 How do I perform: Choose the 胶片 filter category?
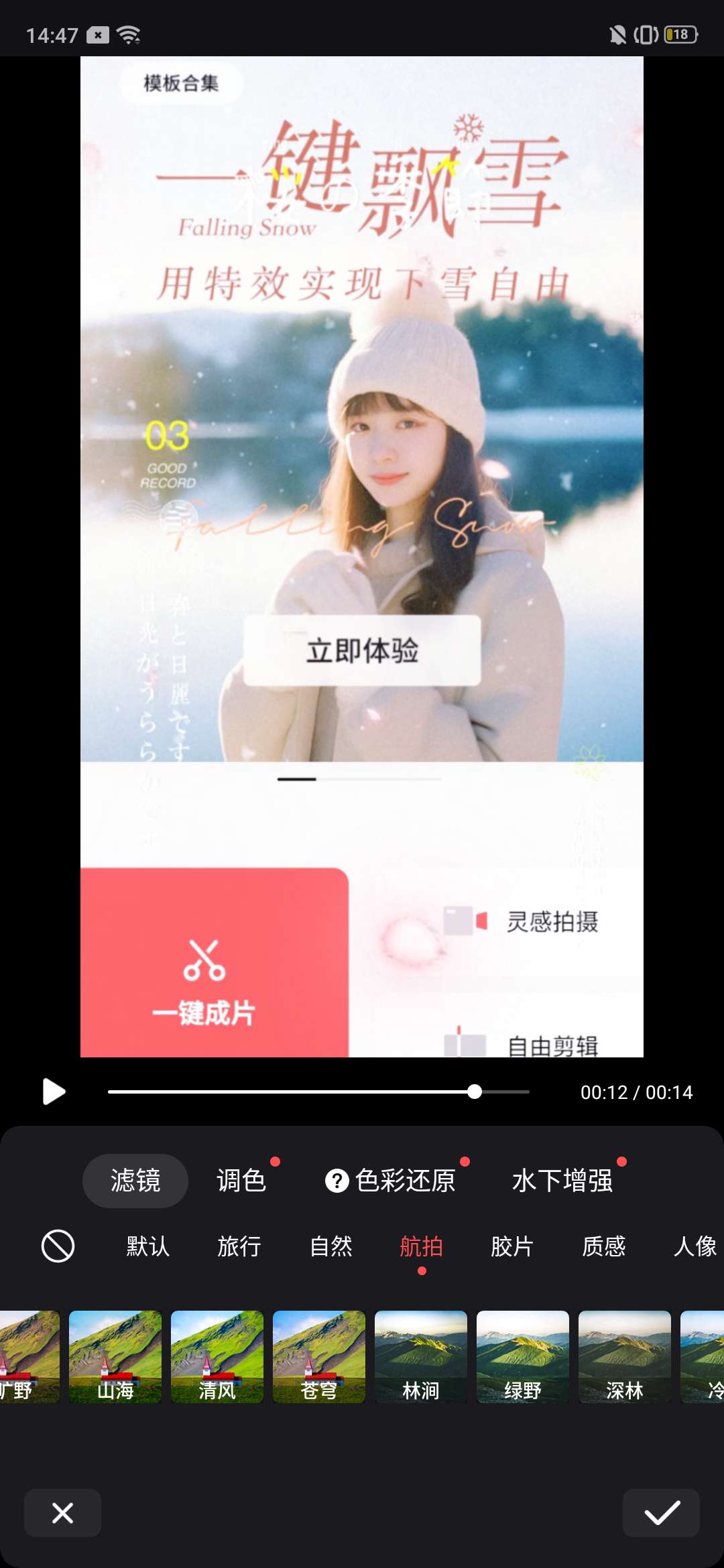[512, 1246]
